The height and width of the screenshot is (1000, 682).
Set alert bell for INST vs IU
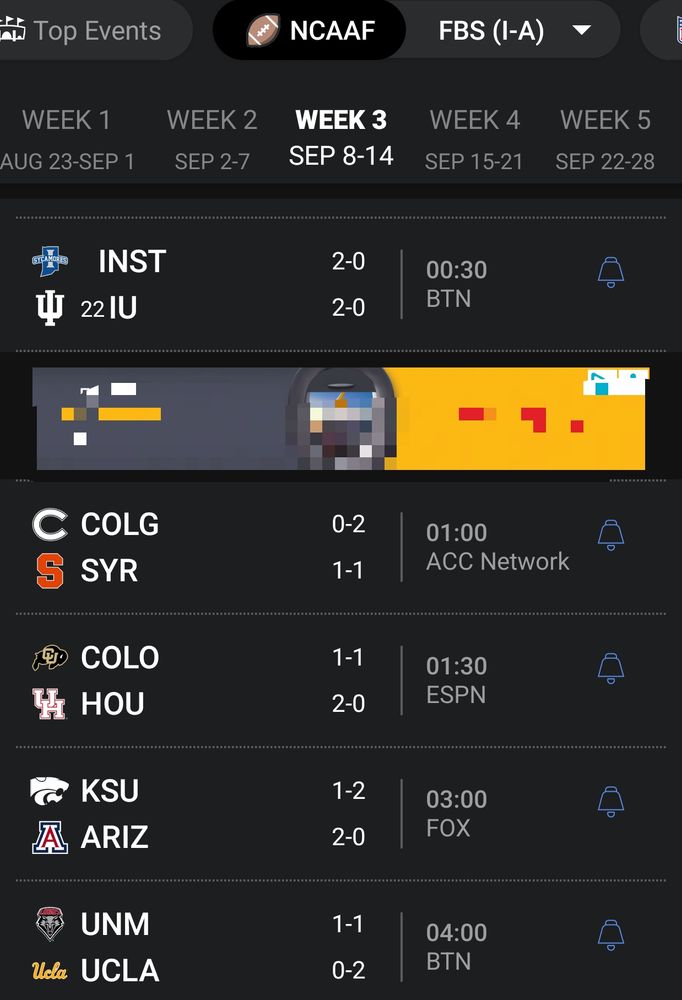tap(611, 272)
